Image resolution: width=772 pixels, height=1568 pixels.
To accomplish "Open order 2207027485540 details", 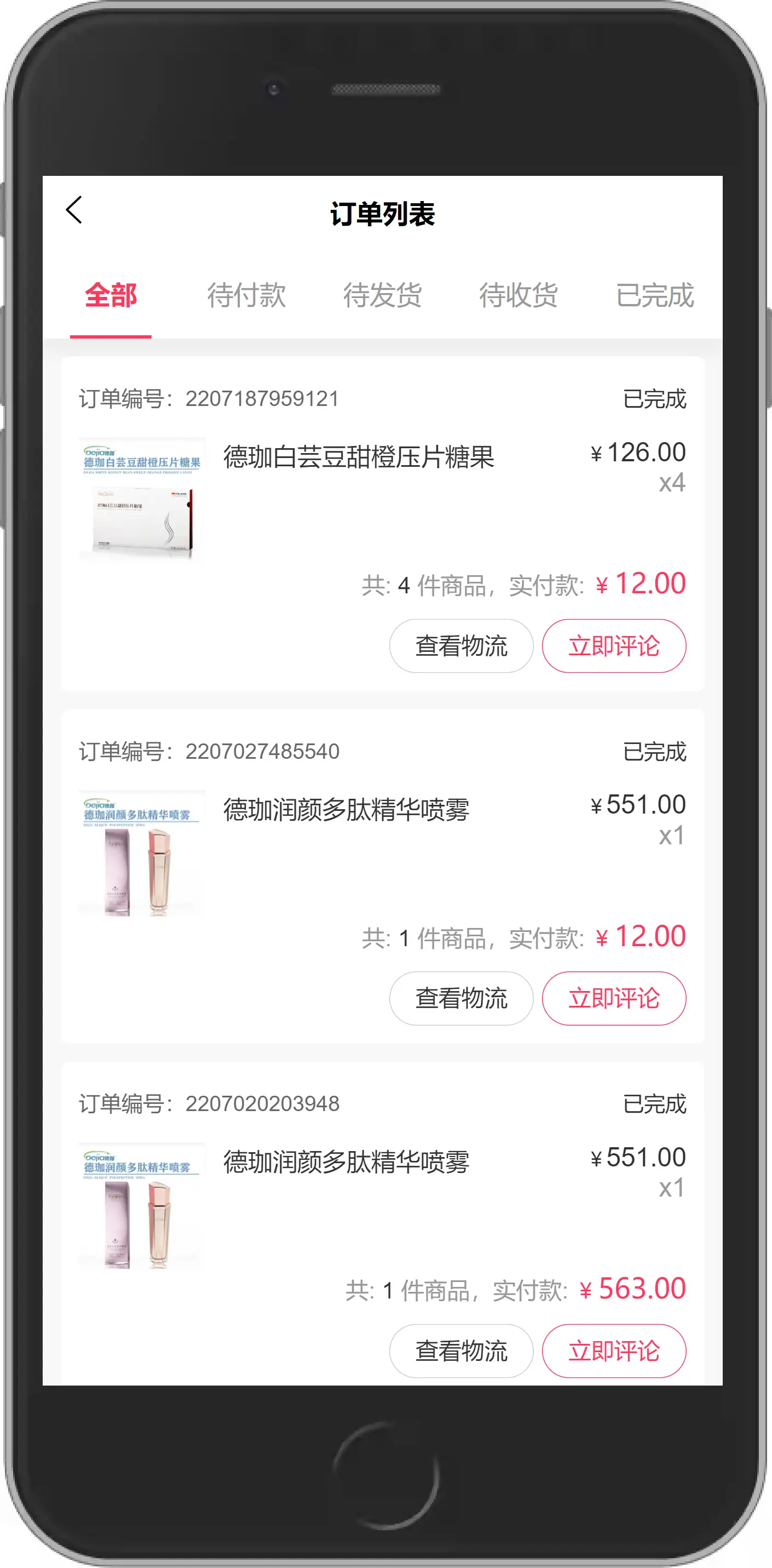I will pyautogui.click(x=345, y=810).
